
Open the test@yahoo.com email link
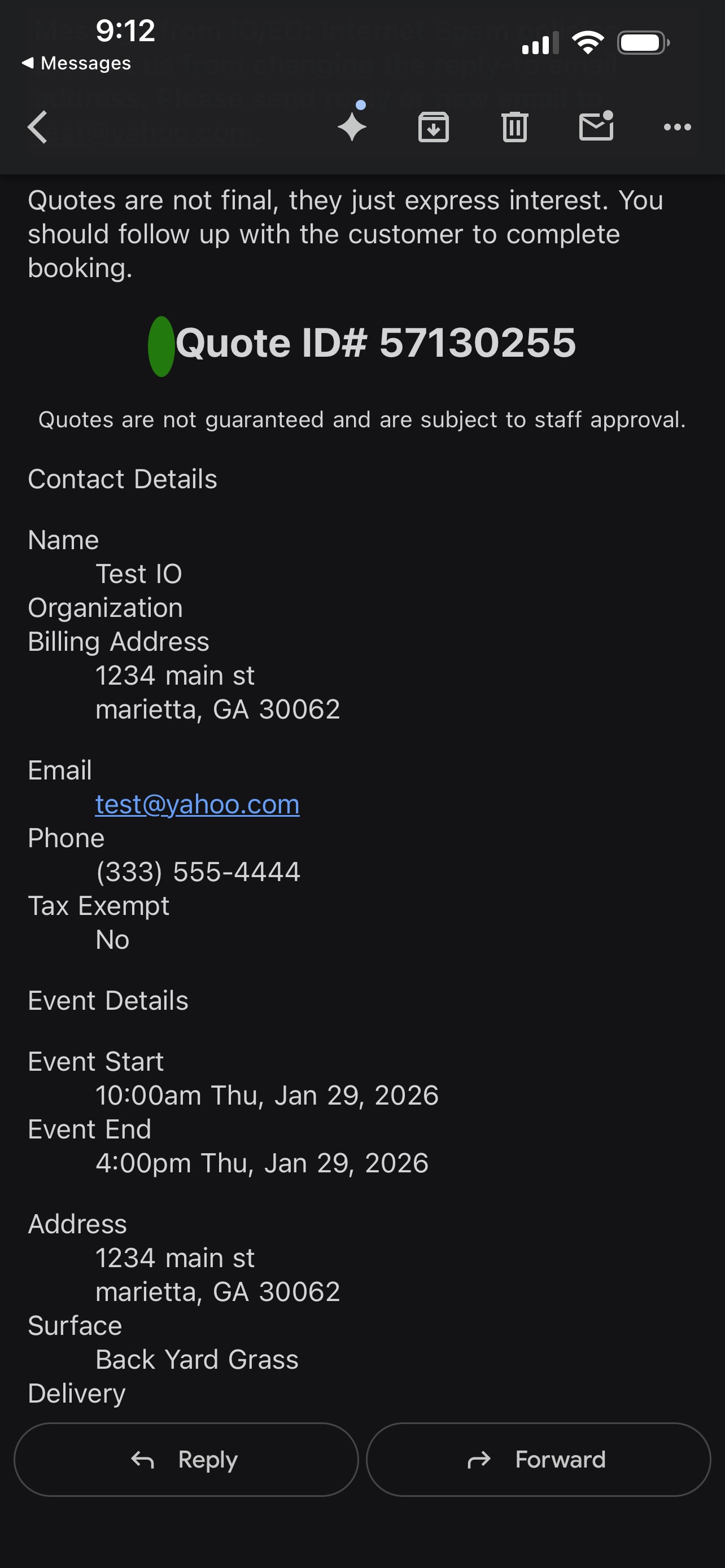197,805
